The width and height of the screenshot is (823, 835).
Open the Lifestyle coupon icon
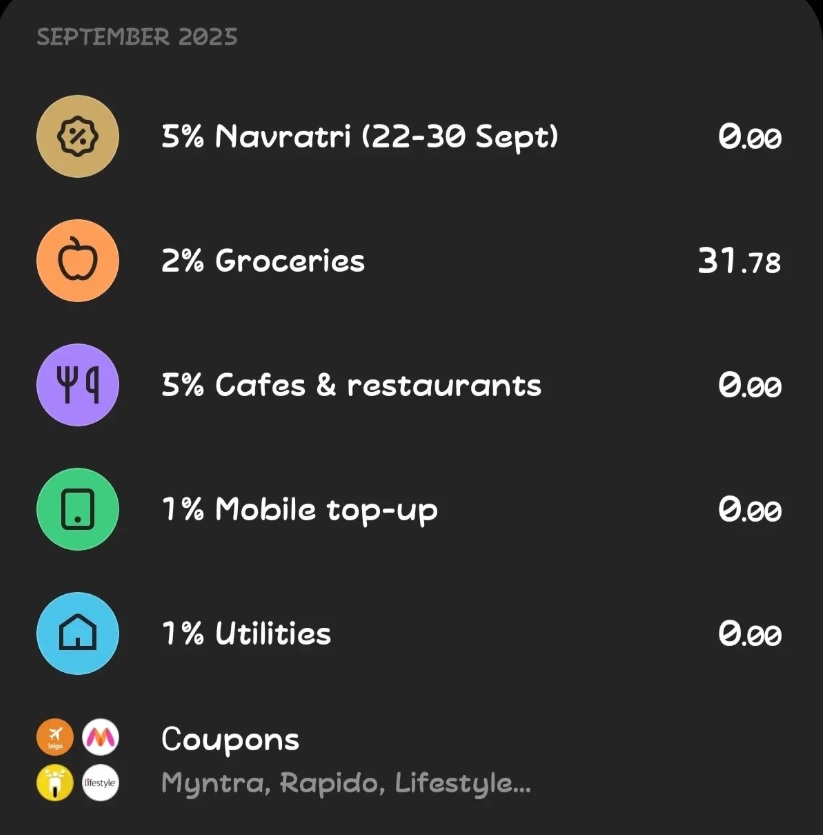click(99, 783)
